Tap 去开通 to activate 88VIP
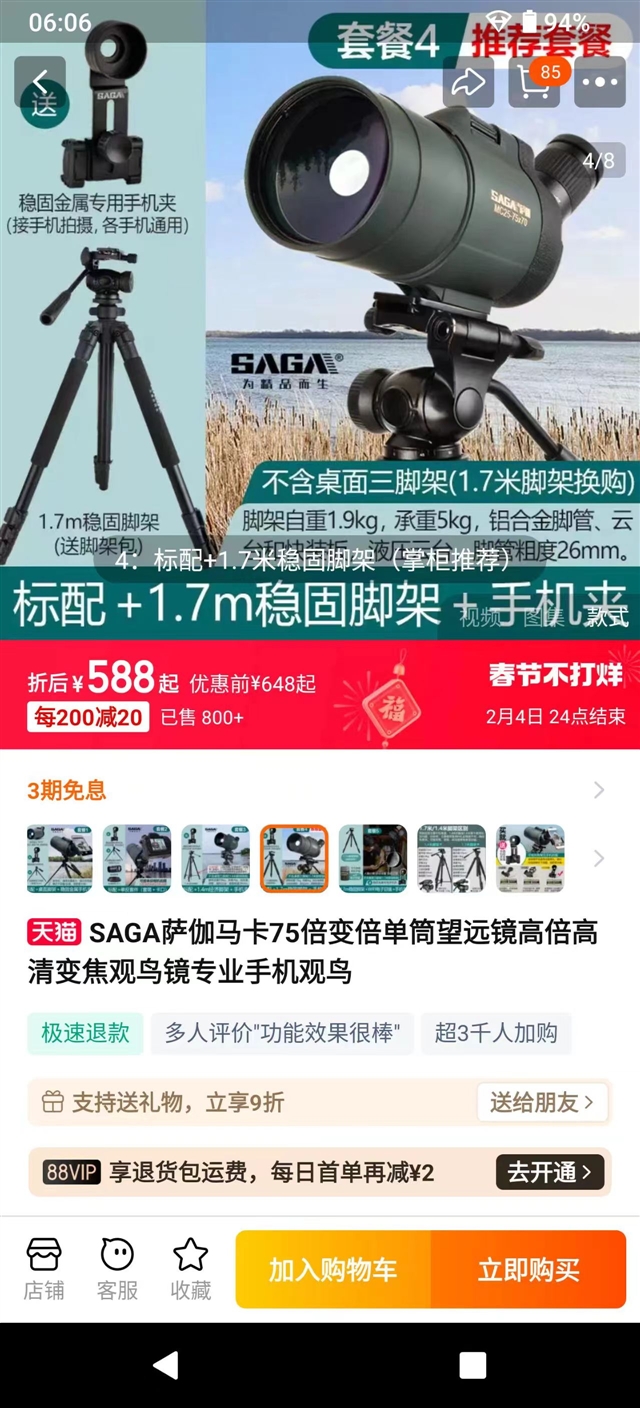Viewport: 640px width, 1408px height. [x=549, y=1172]
